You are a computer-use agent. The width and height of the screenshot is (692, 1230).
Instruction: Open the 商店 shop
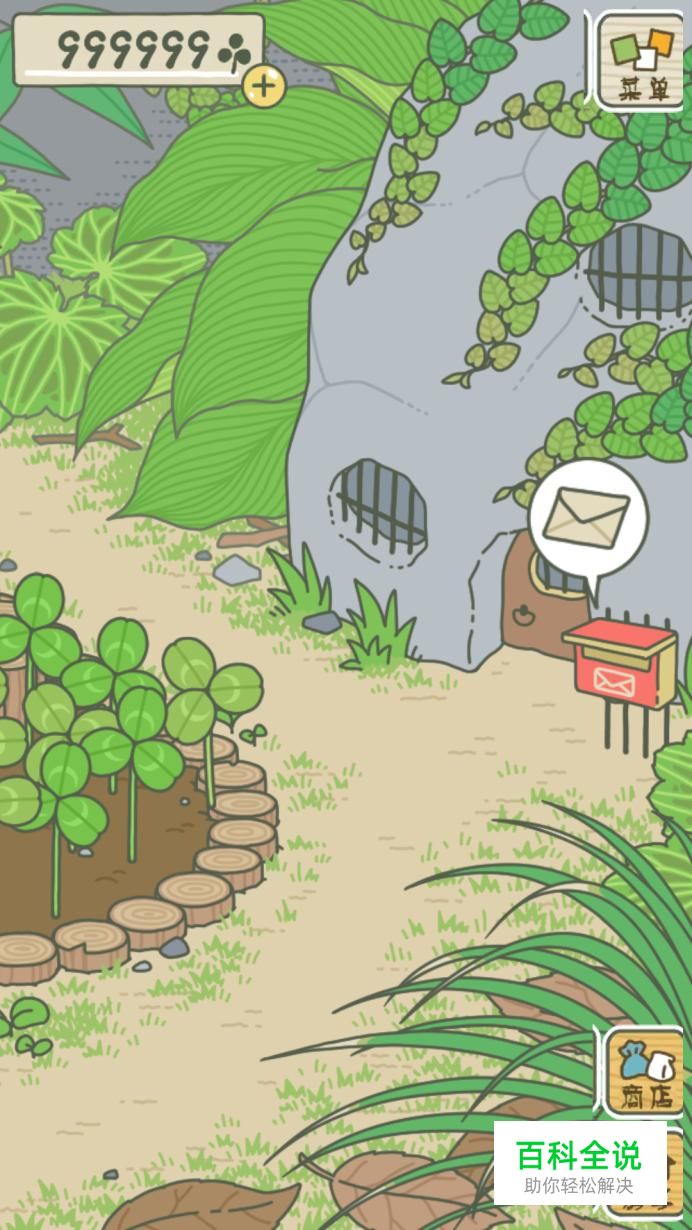645,1072
